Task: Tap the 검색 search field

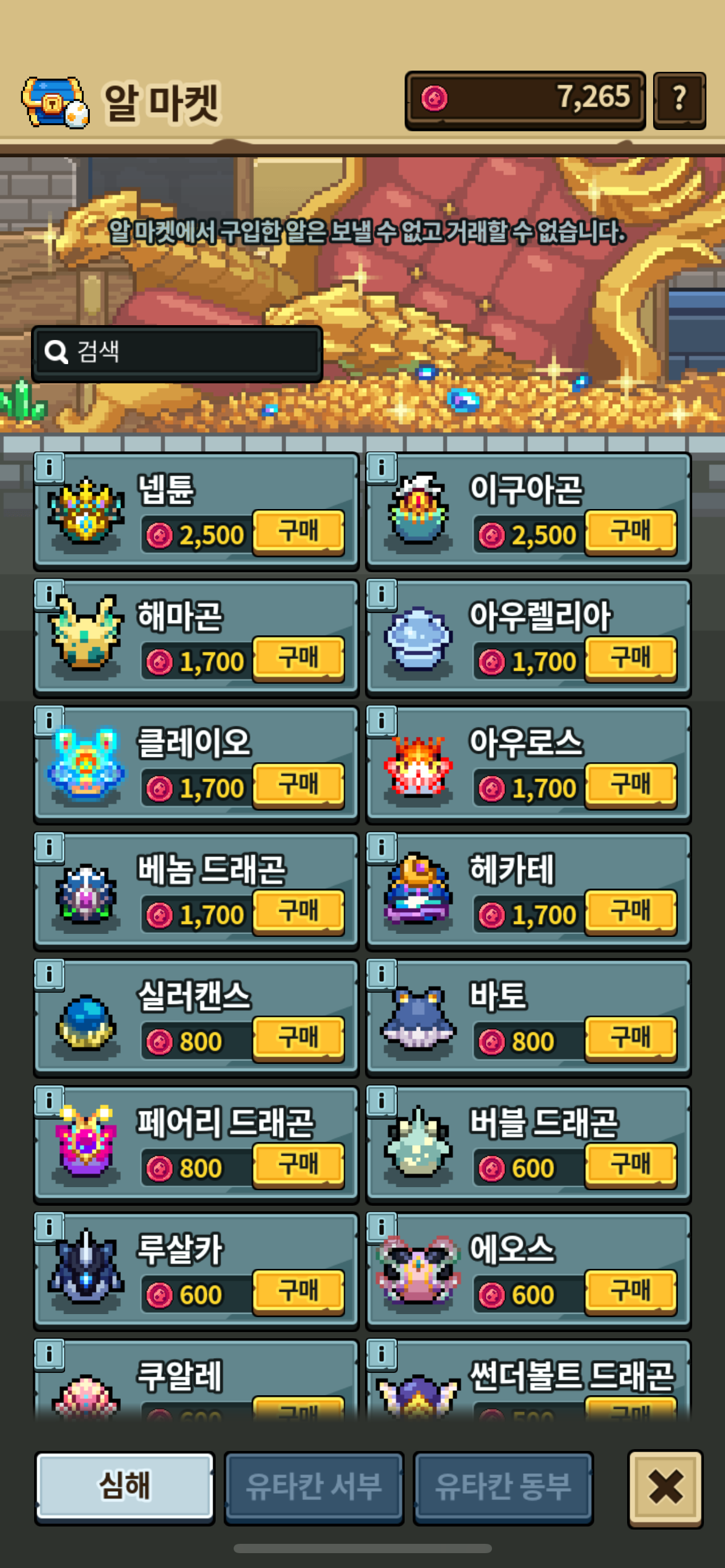Action: tap(177, 352)
